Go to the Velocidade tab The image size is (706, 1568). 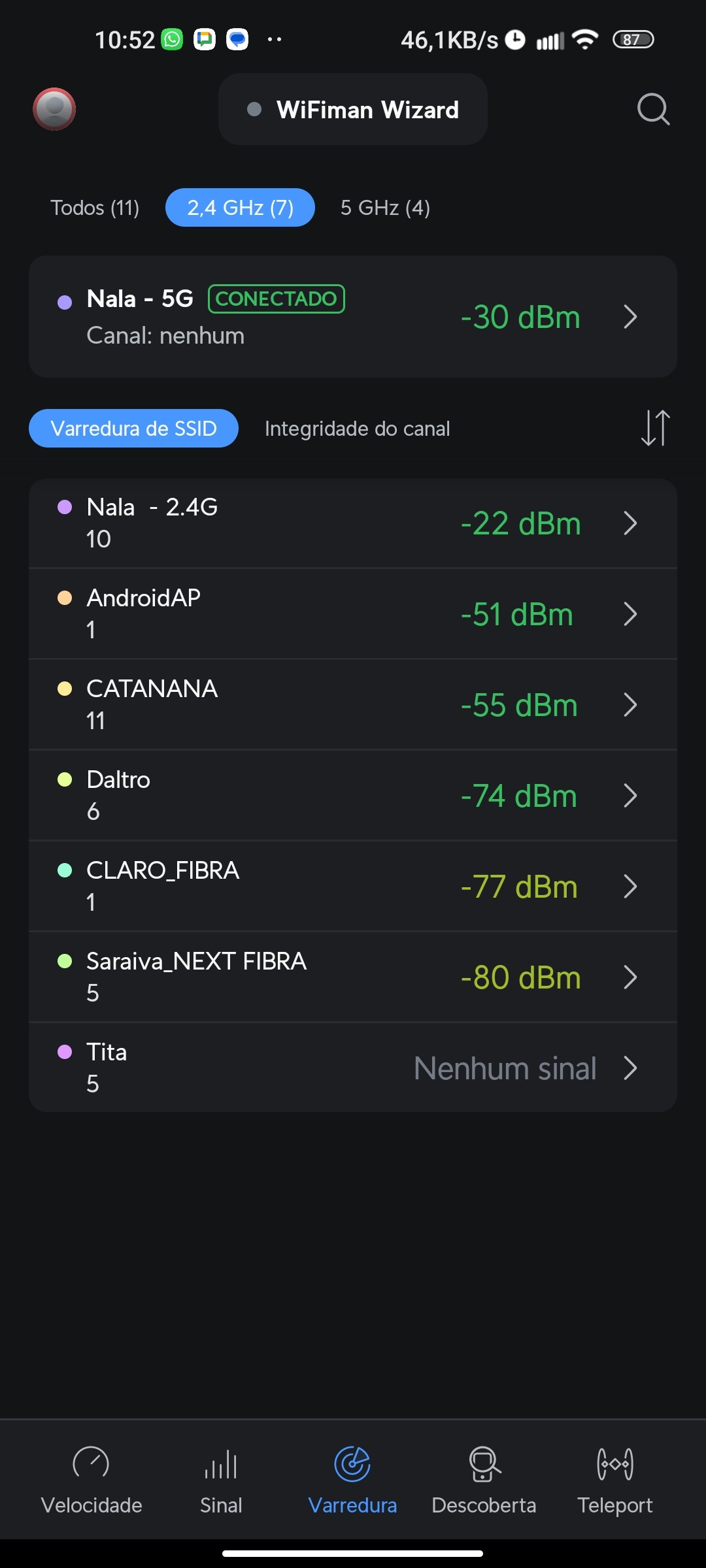point(92,1480)
